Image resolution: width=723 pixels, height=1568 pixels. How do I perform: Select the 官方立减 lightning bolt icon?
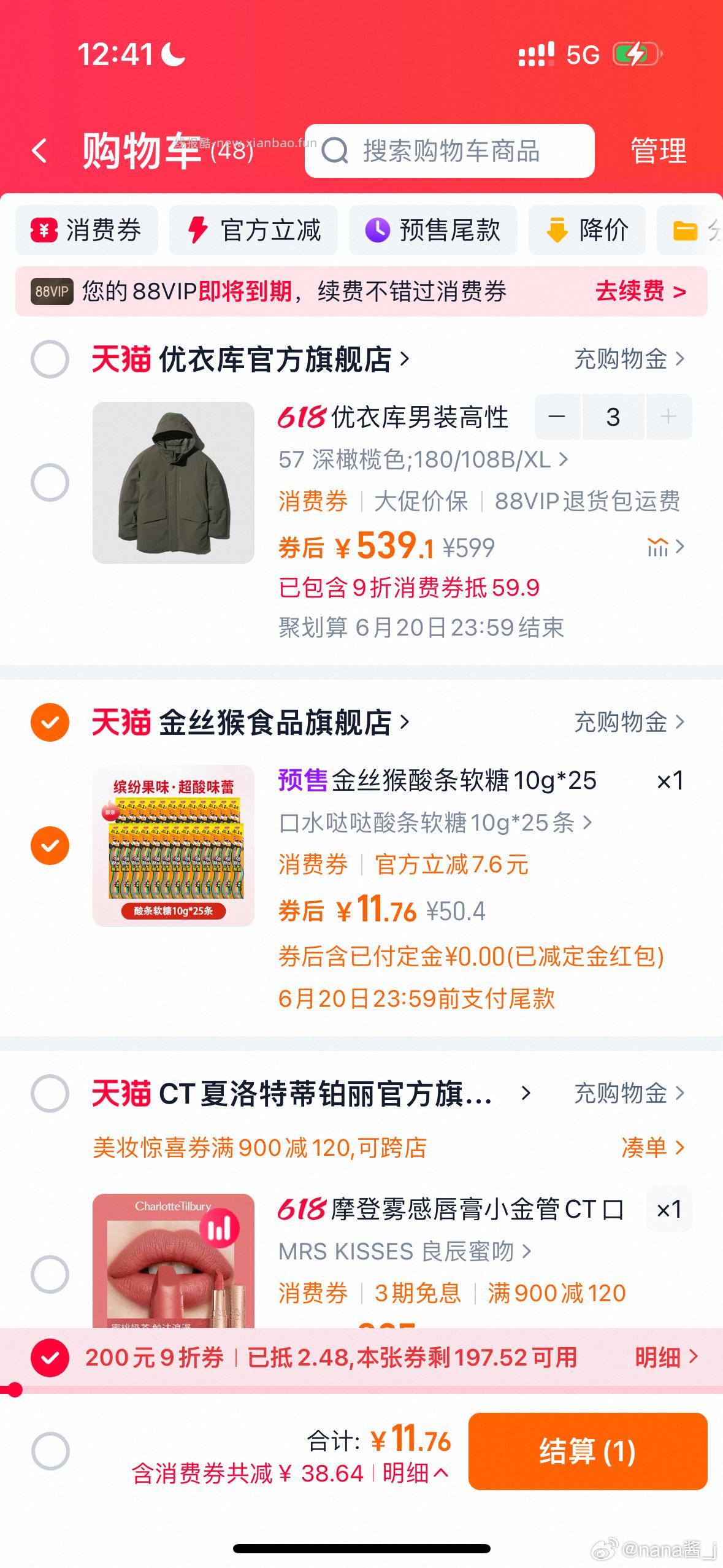pos(196,230)
